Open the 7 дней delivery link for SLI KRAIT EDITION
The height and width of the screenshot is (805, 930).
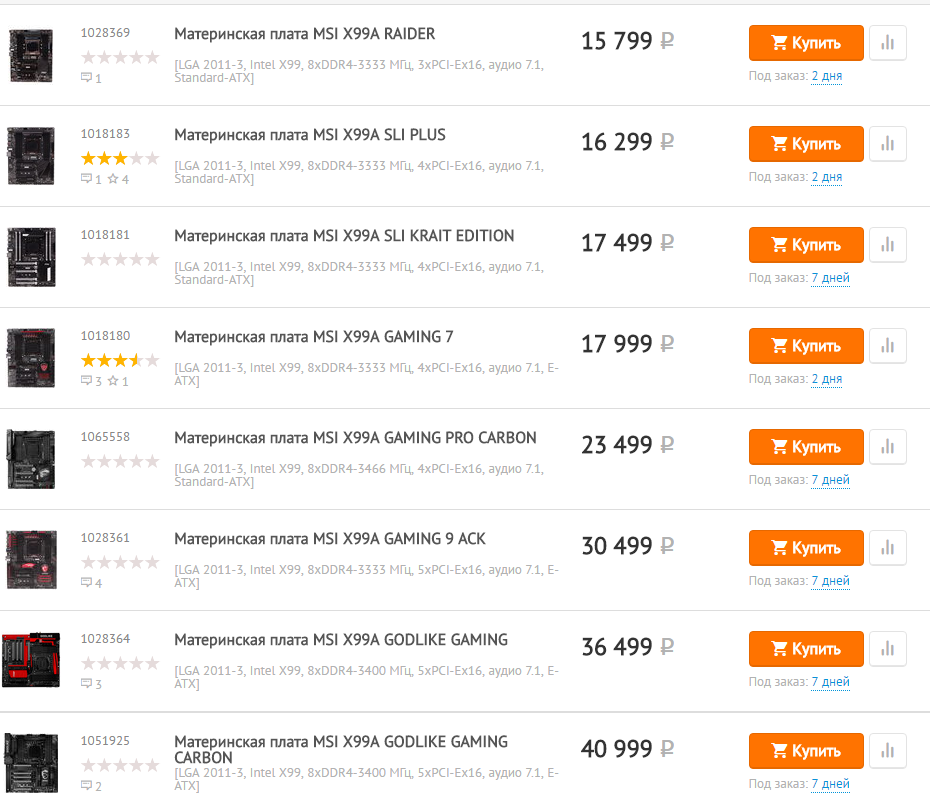coord(830,278)
